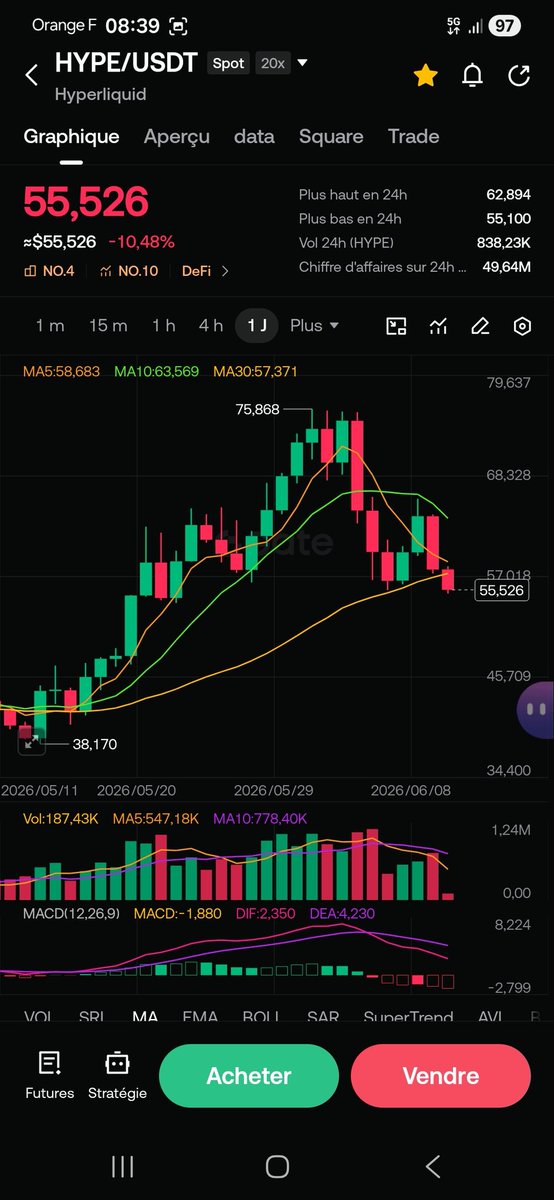Screen dimensions: 554x1200
Task: Open Futures from the bottom bar
Action: [50, 1075]
